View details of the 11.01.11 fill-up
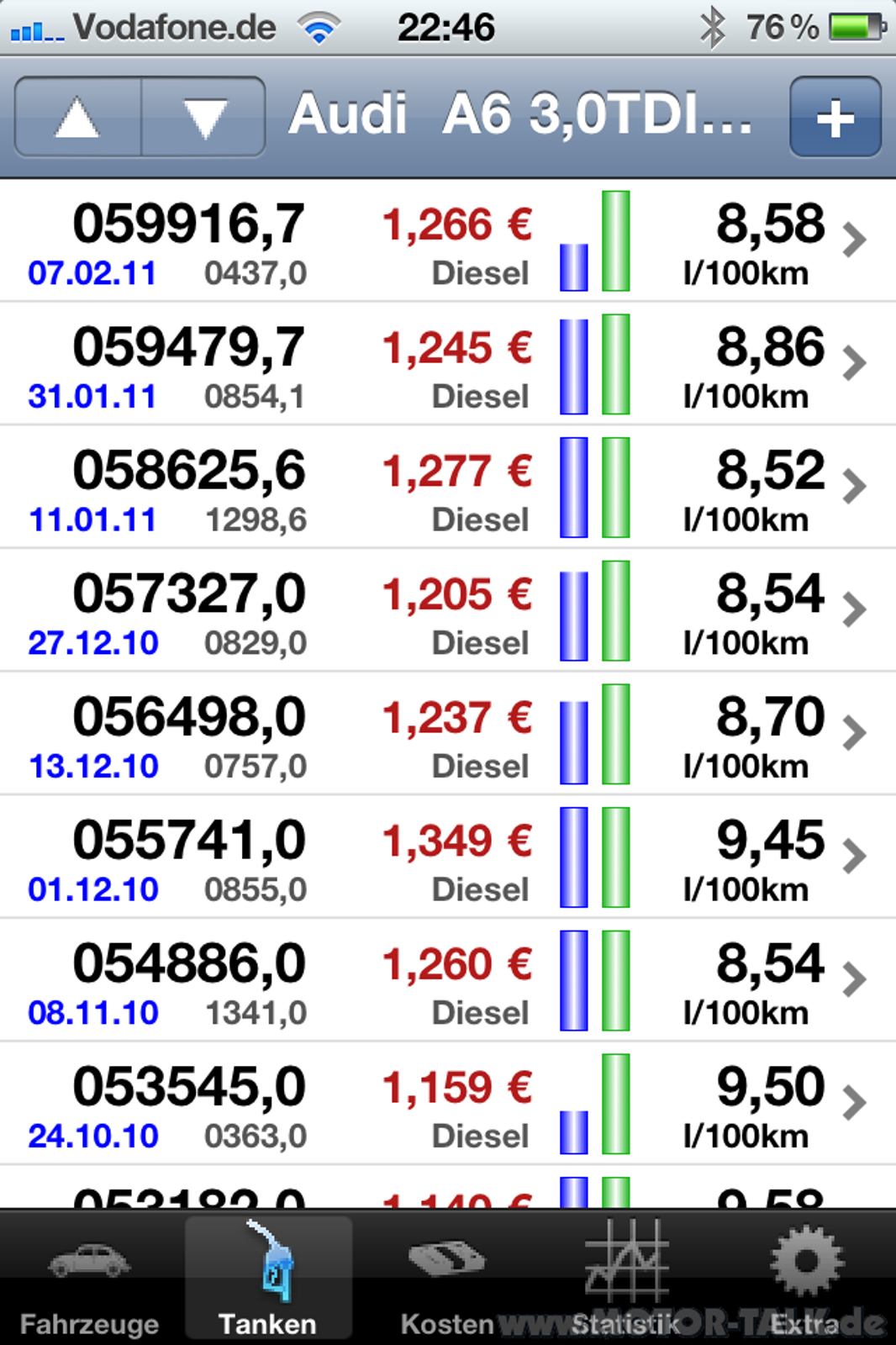 click(447, 487)
